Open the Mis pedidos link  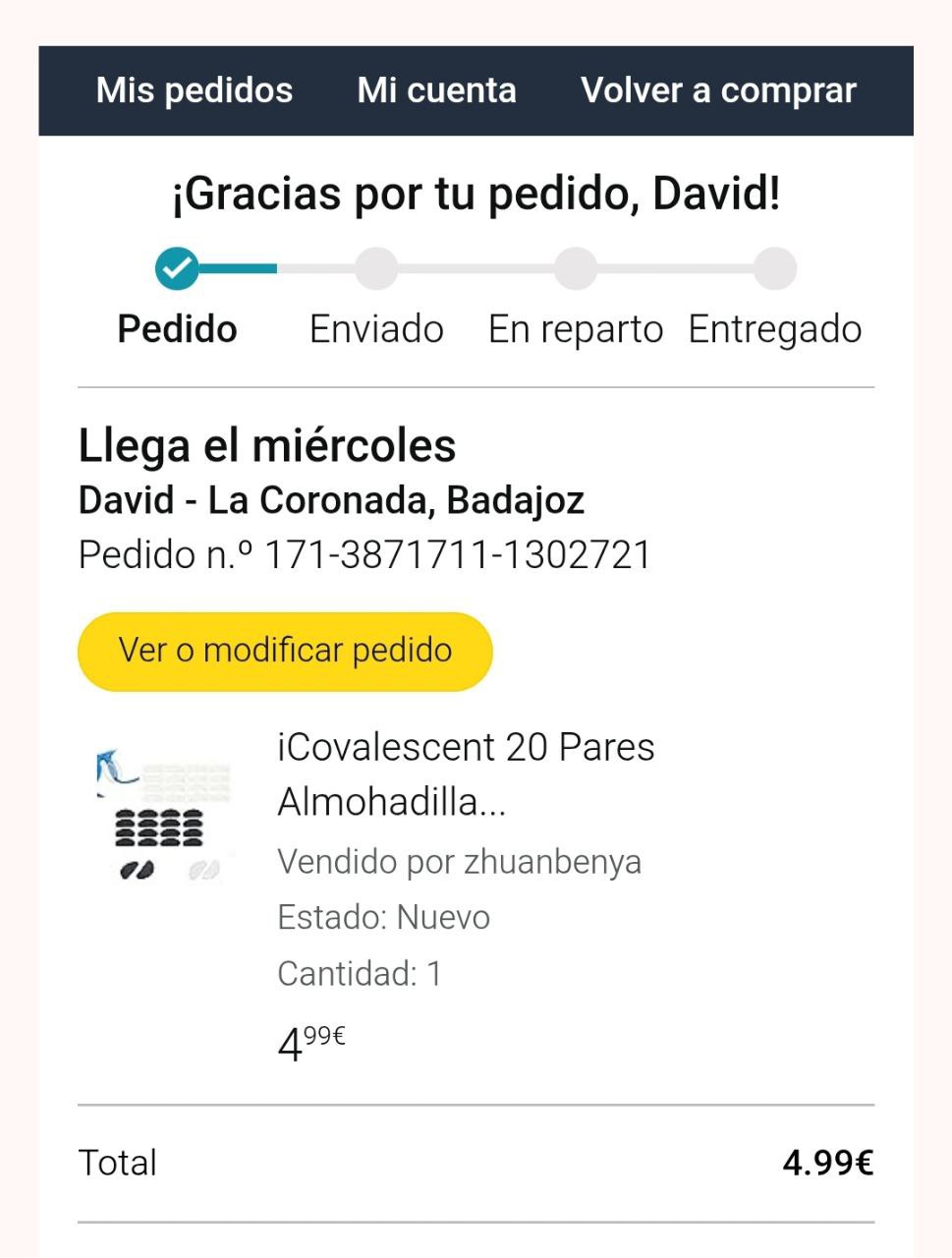(195, 90)
